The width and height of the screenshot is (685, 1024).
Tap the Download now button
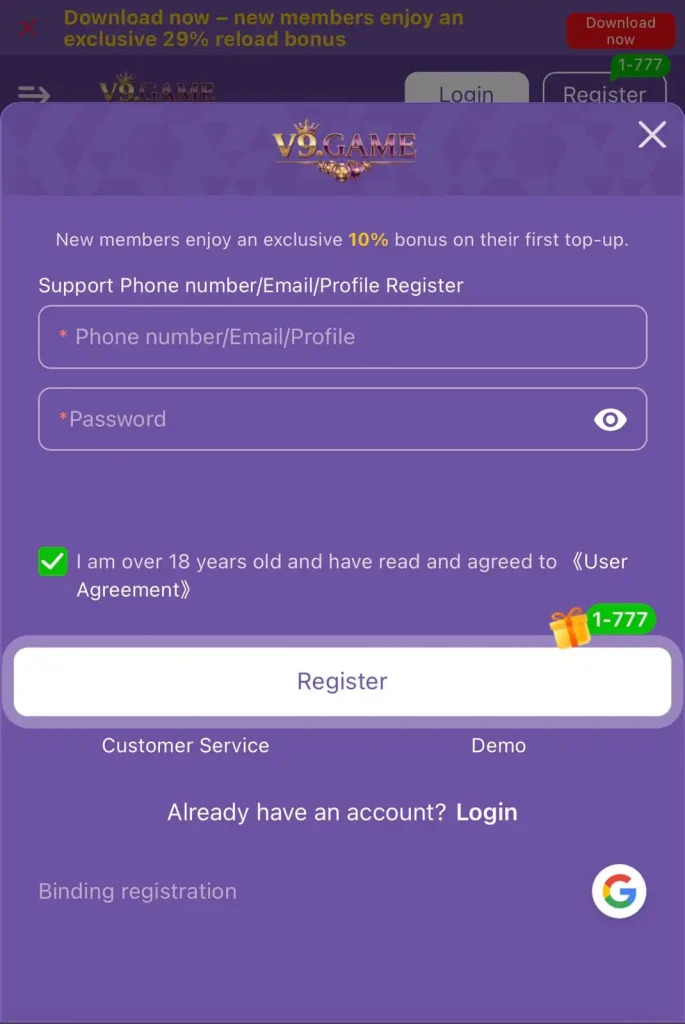pyautogui.click(x=619, y=31)
